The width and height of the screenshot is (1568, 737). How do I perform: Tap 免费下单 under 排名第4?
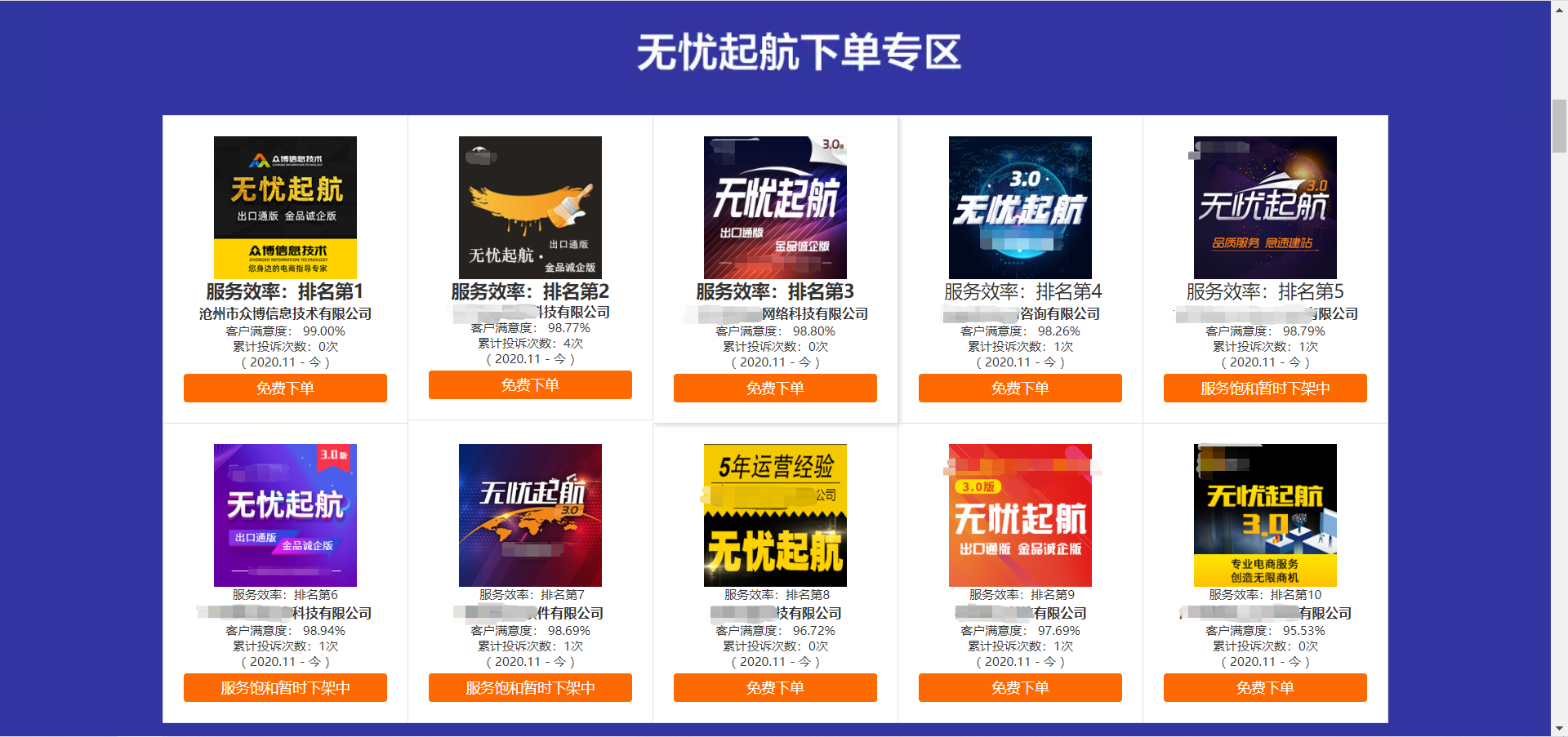point(1020,388)
